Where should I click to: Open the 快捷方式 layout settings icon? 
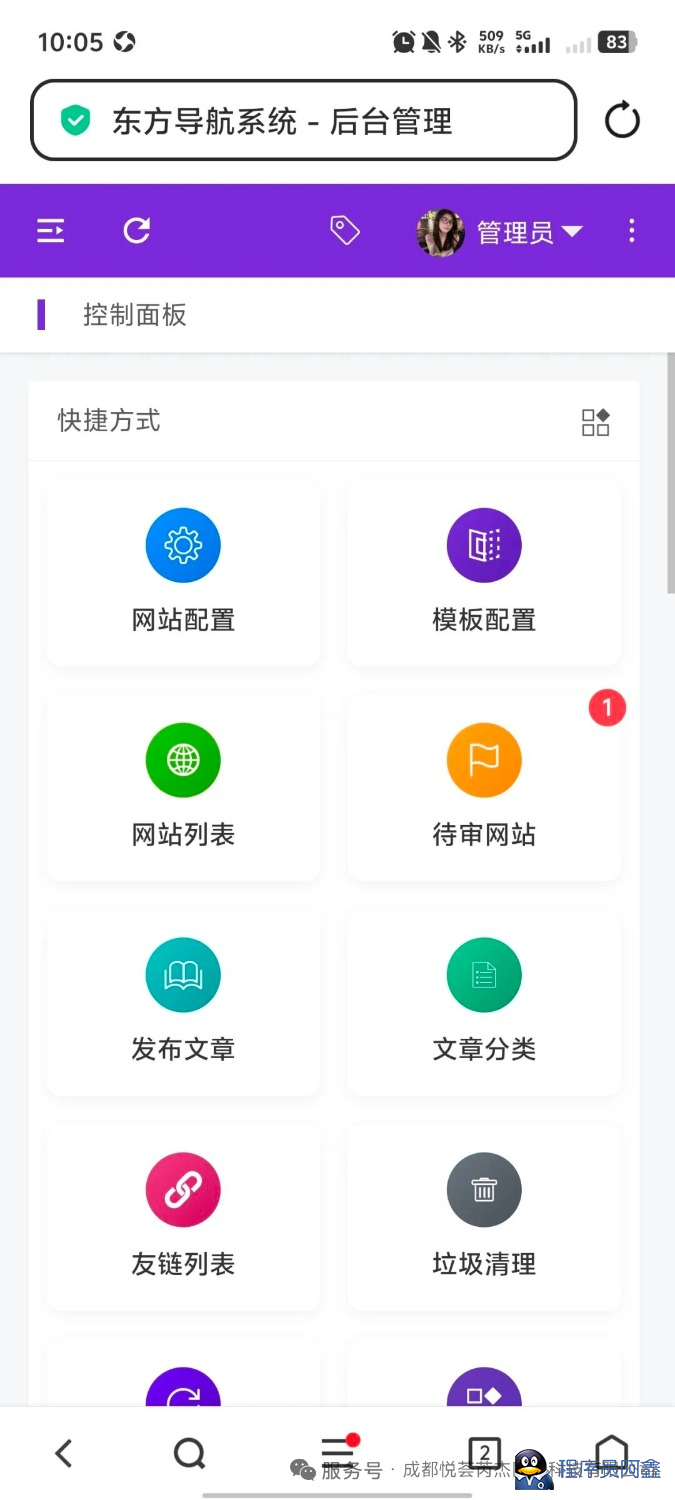click(596, 422)
